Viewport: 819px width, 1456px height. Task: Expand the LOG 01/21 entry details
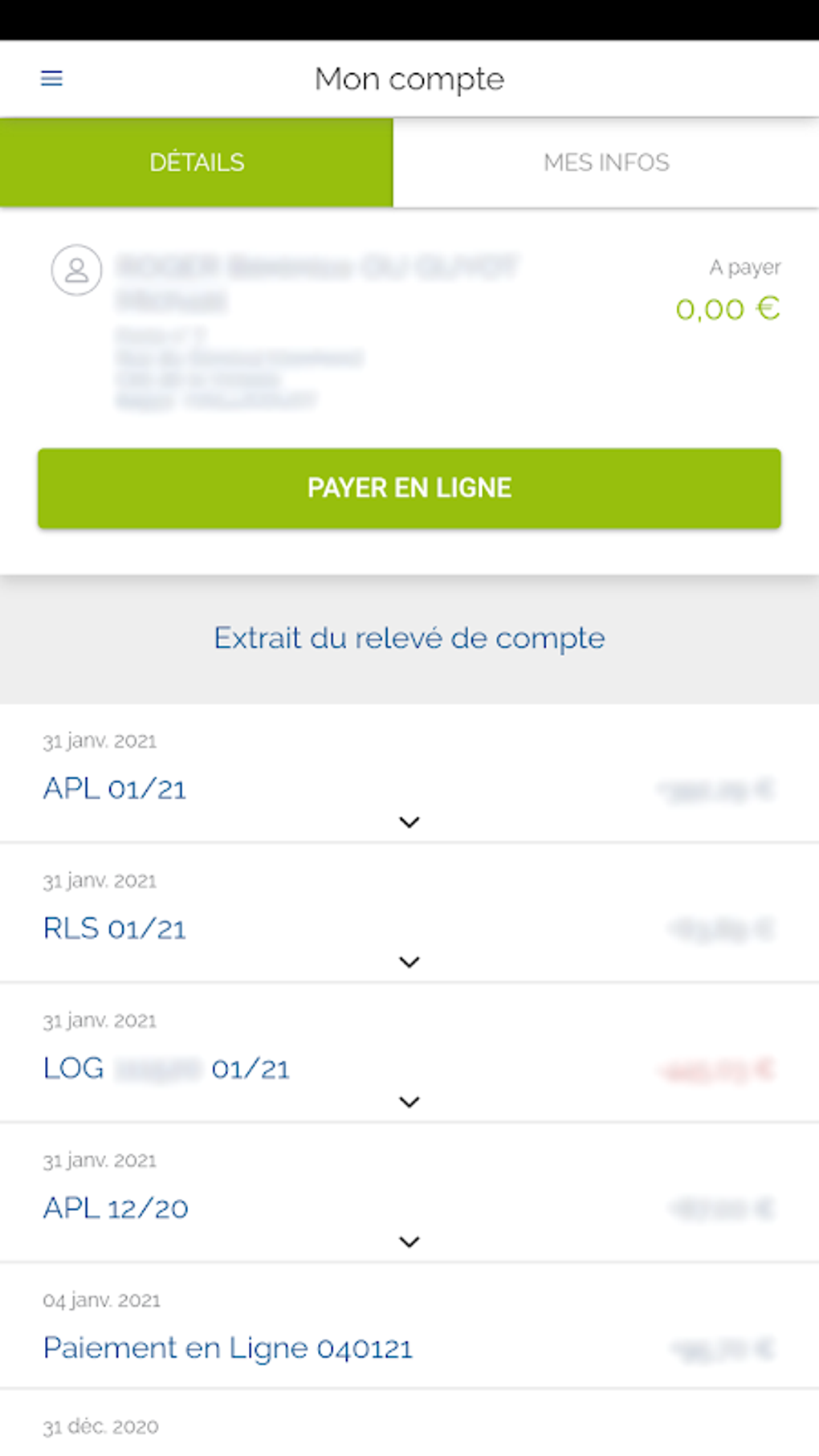409,1101
